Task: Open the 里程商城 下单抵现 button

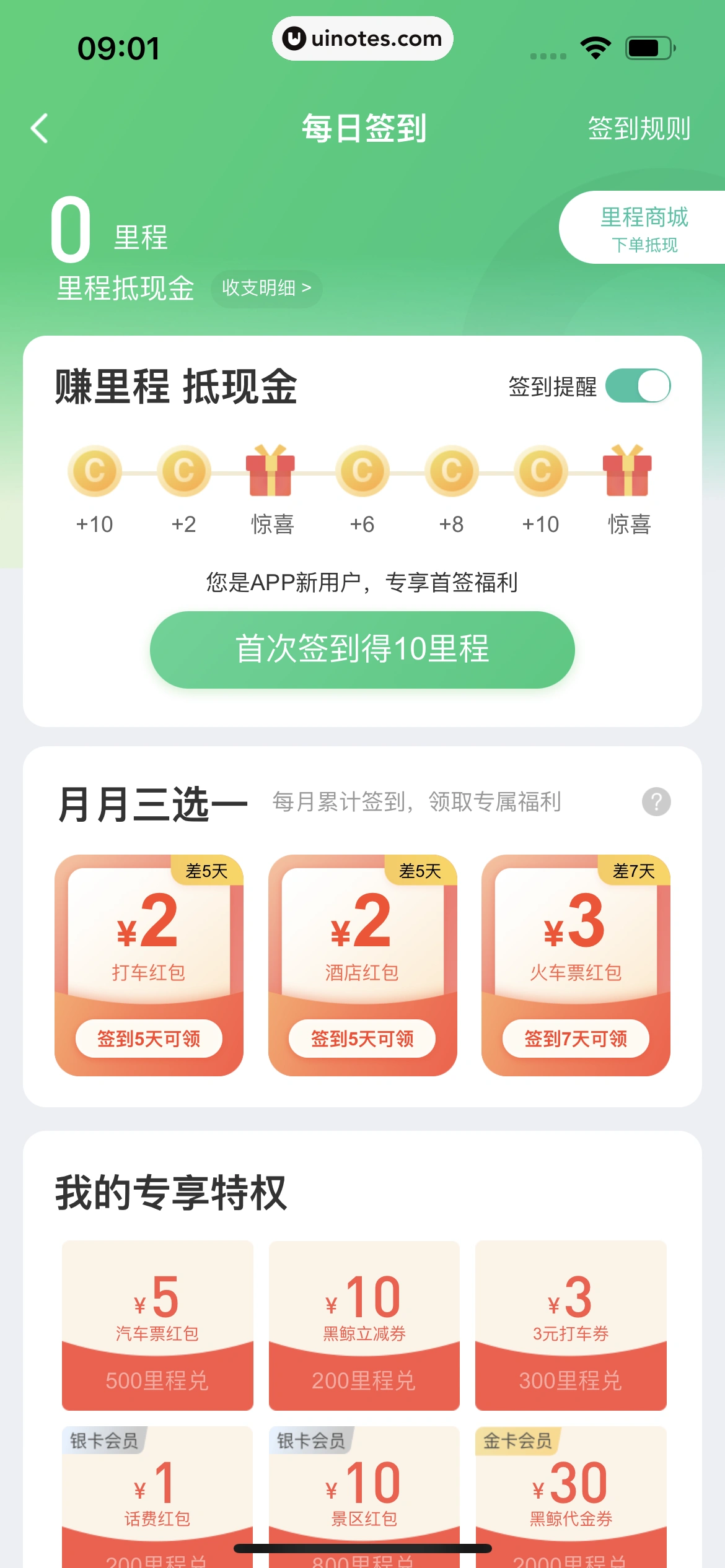Action: (x=643, y=228)
